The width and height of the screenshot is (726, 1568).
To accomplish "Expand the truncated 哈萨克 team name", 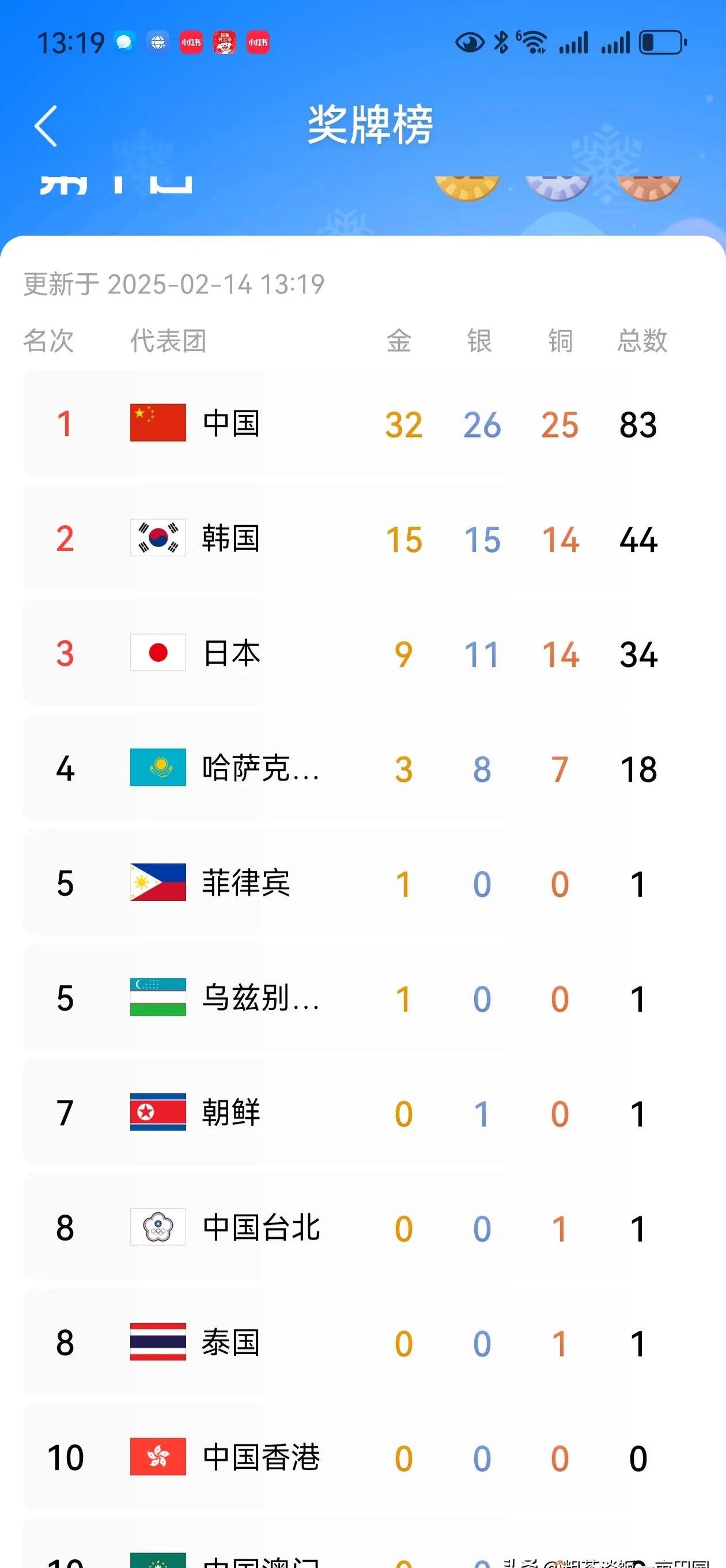I will point(260,768).
